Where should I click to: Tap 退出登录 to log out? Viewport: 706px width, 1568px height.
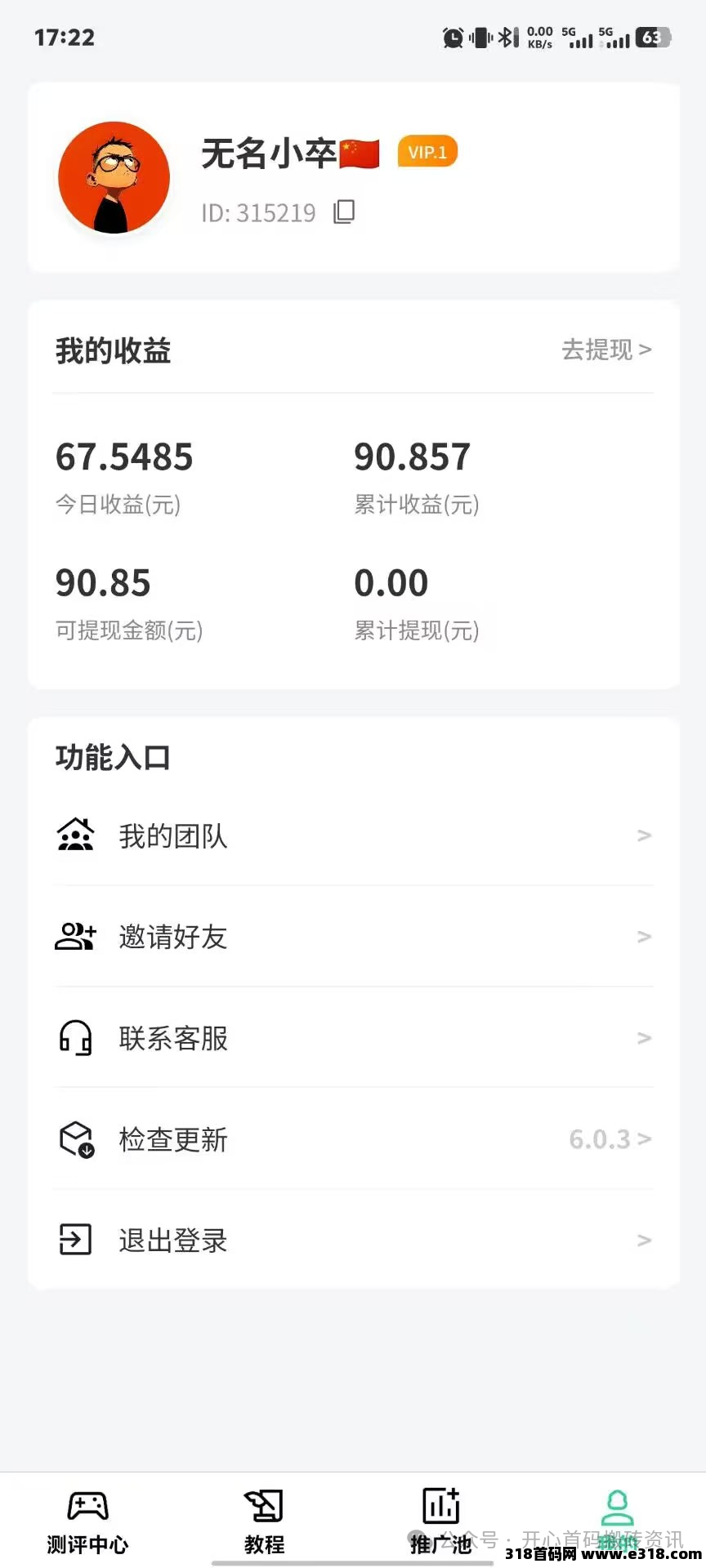tap(172, 1241)
